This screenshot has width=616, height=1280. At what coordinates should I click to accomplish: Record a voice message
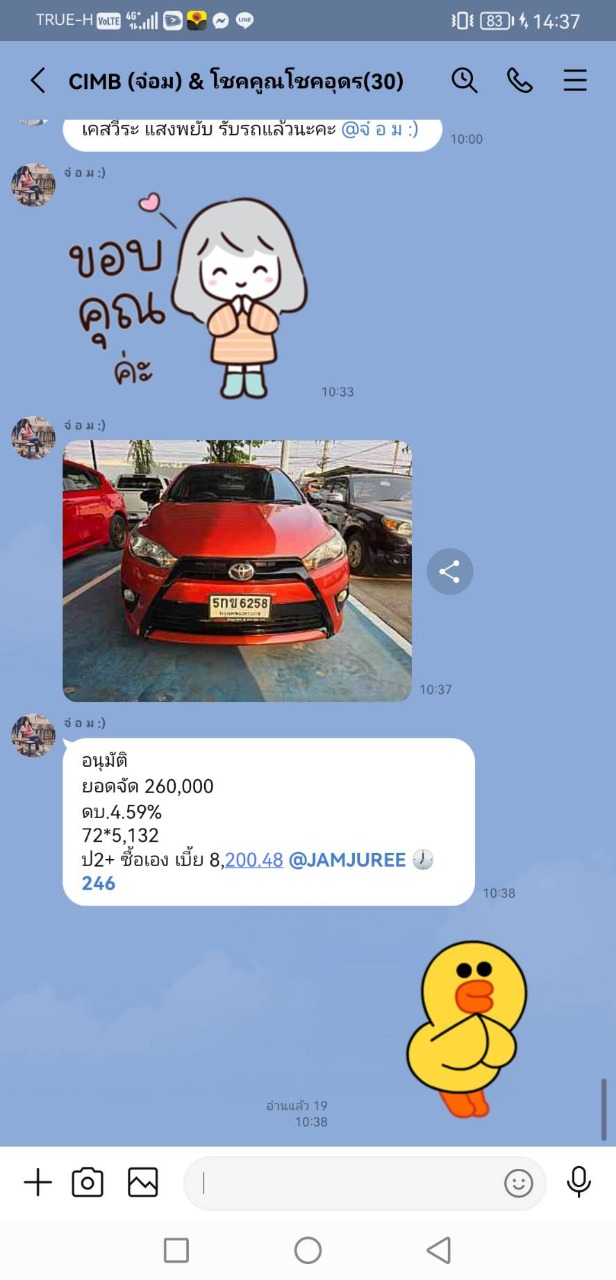click(x=578, y=1182)
